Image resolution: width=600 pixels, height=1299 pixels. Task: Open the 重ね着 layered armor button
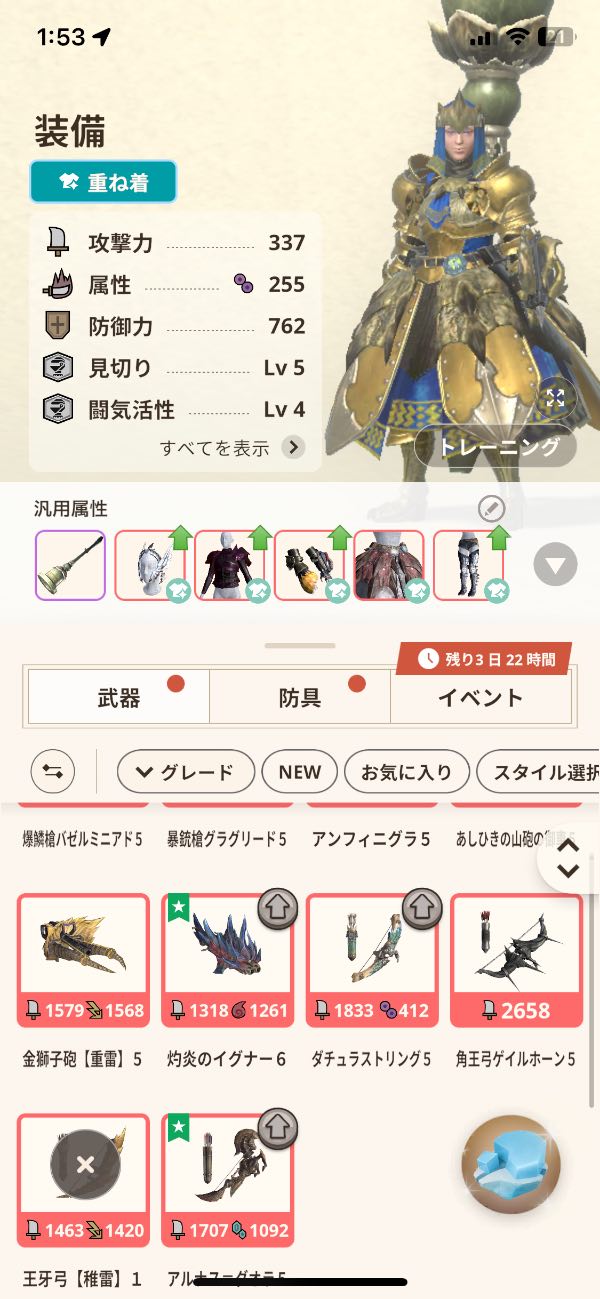103,182
